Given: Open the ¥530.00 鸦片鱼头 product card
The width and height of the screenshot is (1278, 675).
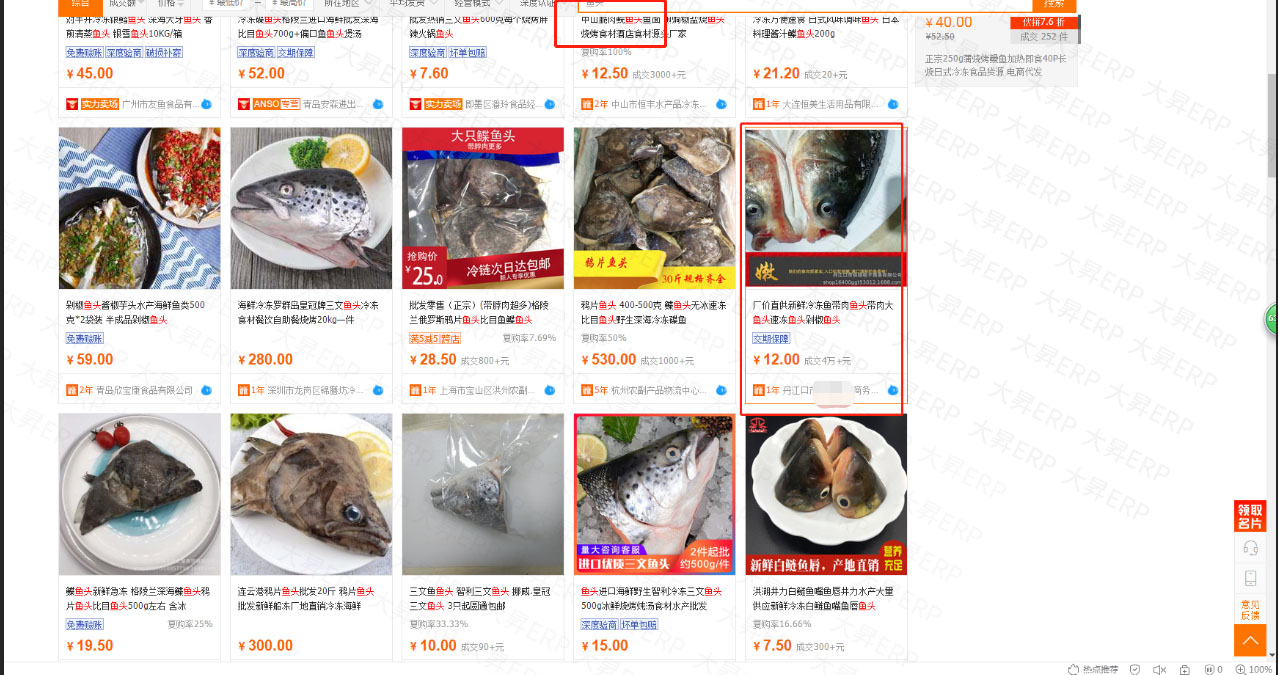Looking at the screenshot, I should pyautogui.click(x=654, y=208).
